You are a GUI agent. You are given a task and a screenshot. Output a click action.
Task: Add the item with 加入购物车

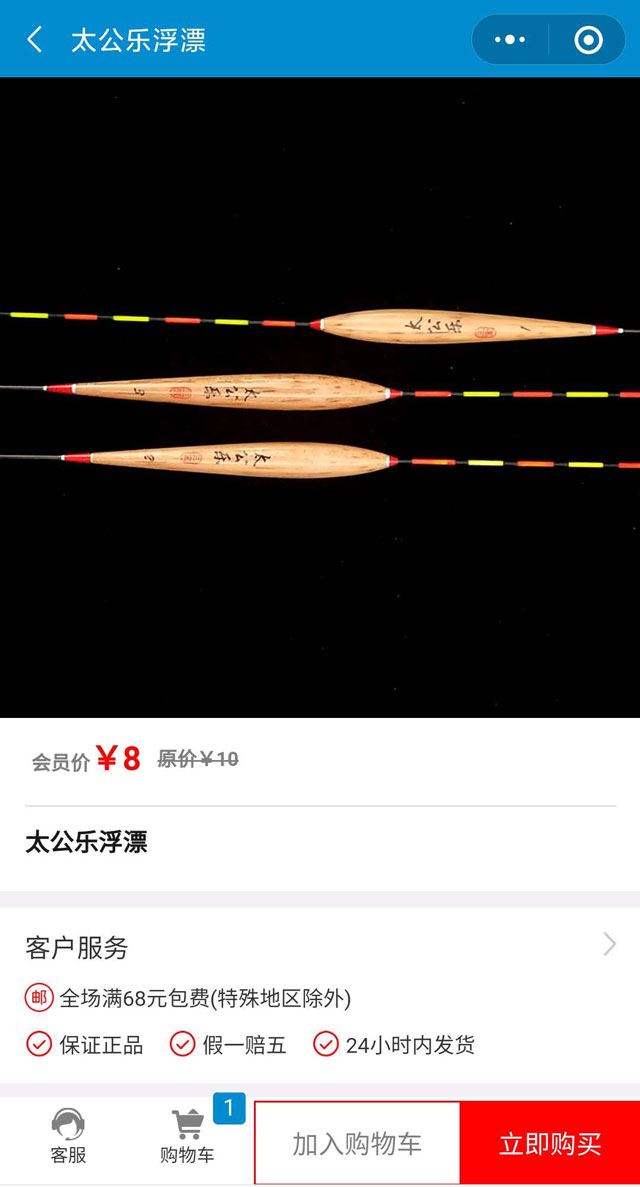(x=357, y=1143)
